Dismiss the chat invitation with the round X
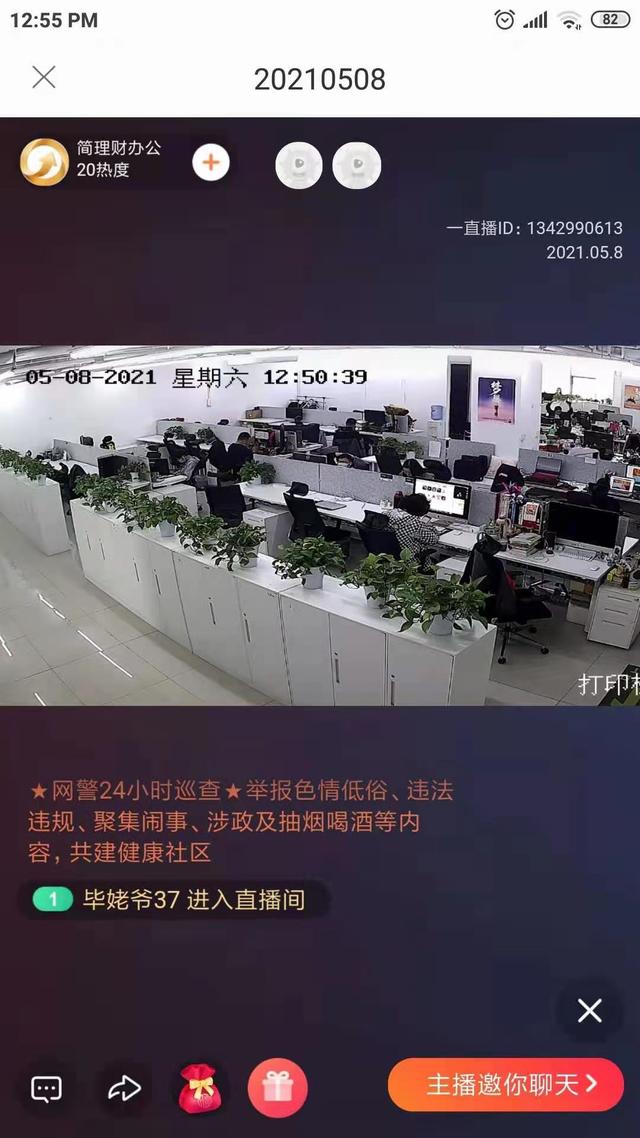 [589, 1010]
